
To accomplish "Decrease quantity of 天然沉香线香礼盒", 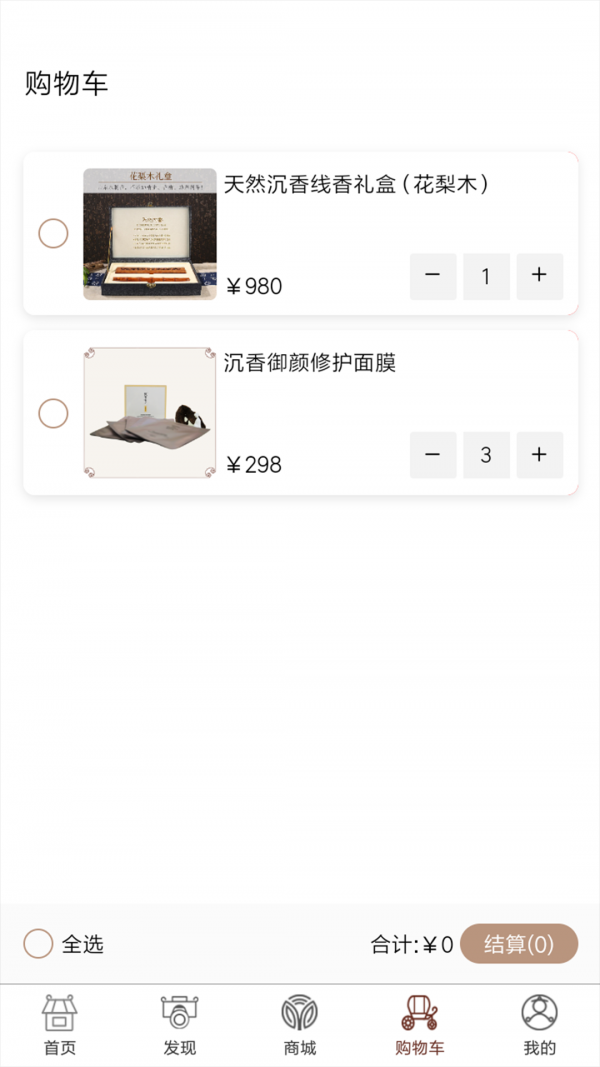I will (433, 276).
